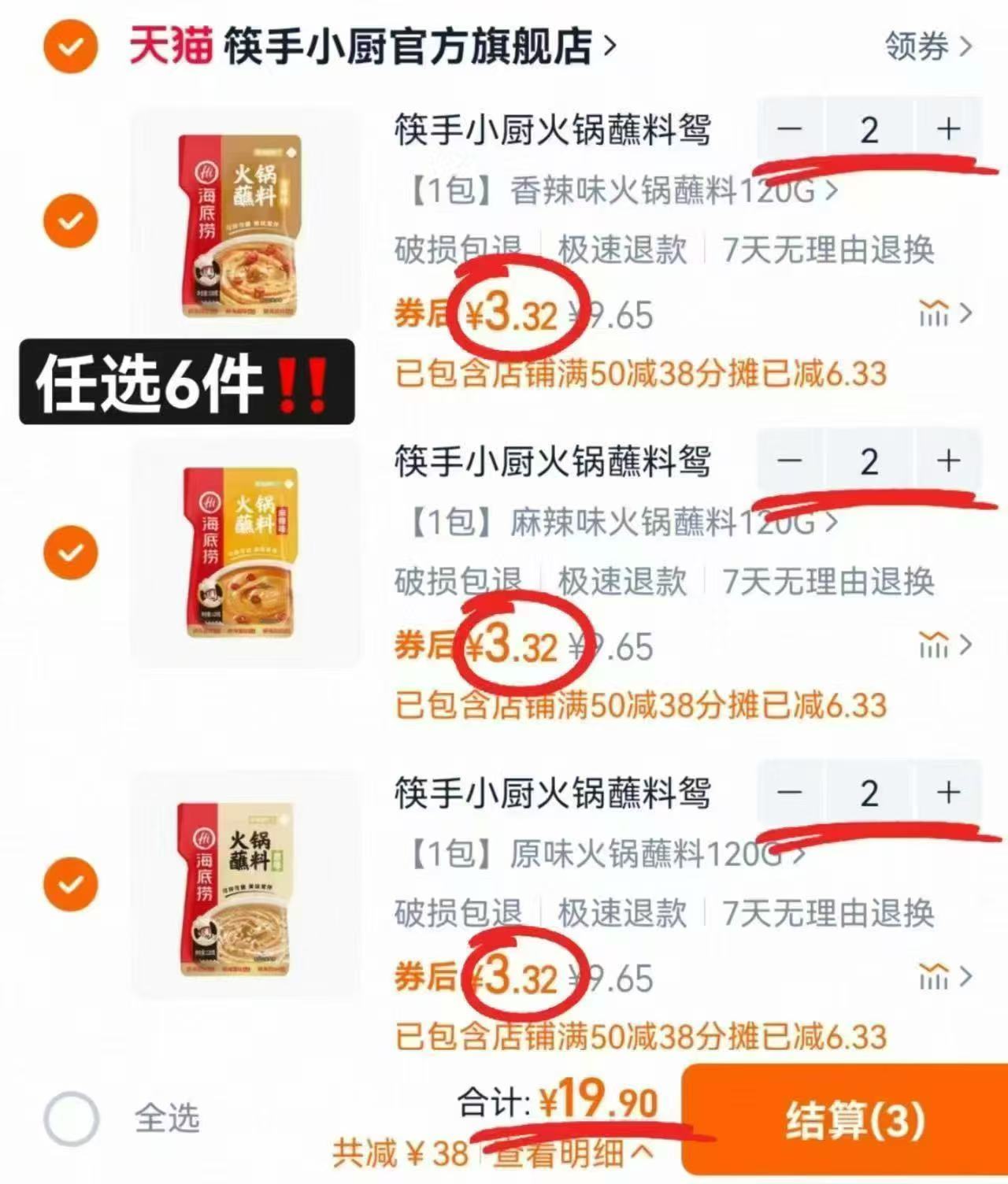Open price history chart for 香辣味 item
The image size is (1008, 1184).
tap(933, 313)
